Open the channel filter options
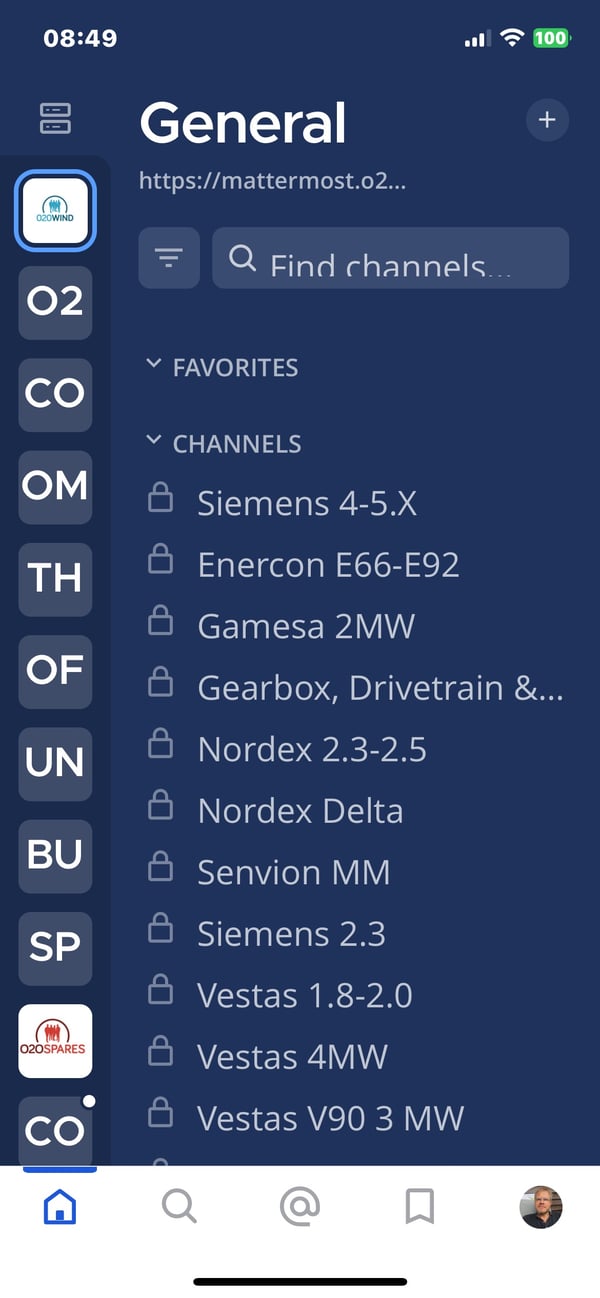This screenshot has height=1298, width=600. pos(169,259)
